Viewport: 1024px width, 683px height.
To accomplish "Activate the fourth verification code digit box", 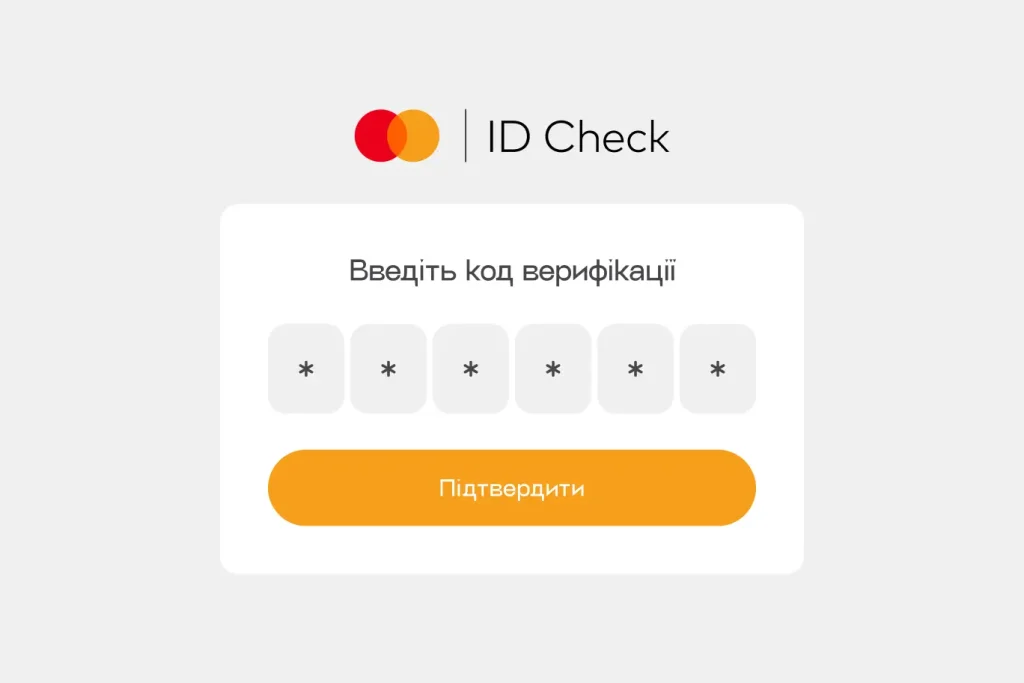I will pyautogui.click(x=553, y=369).
